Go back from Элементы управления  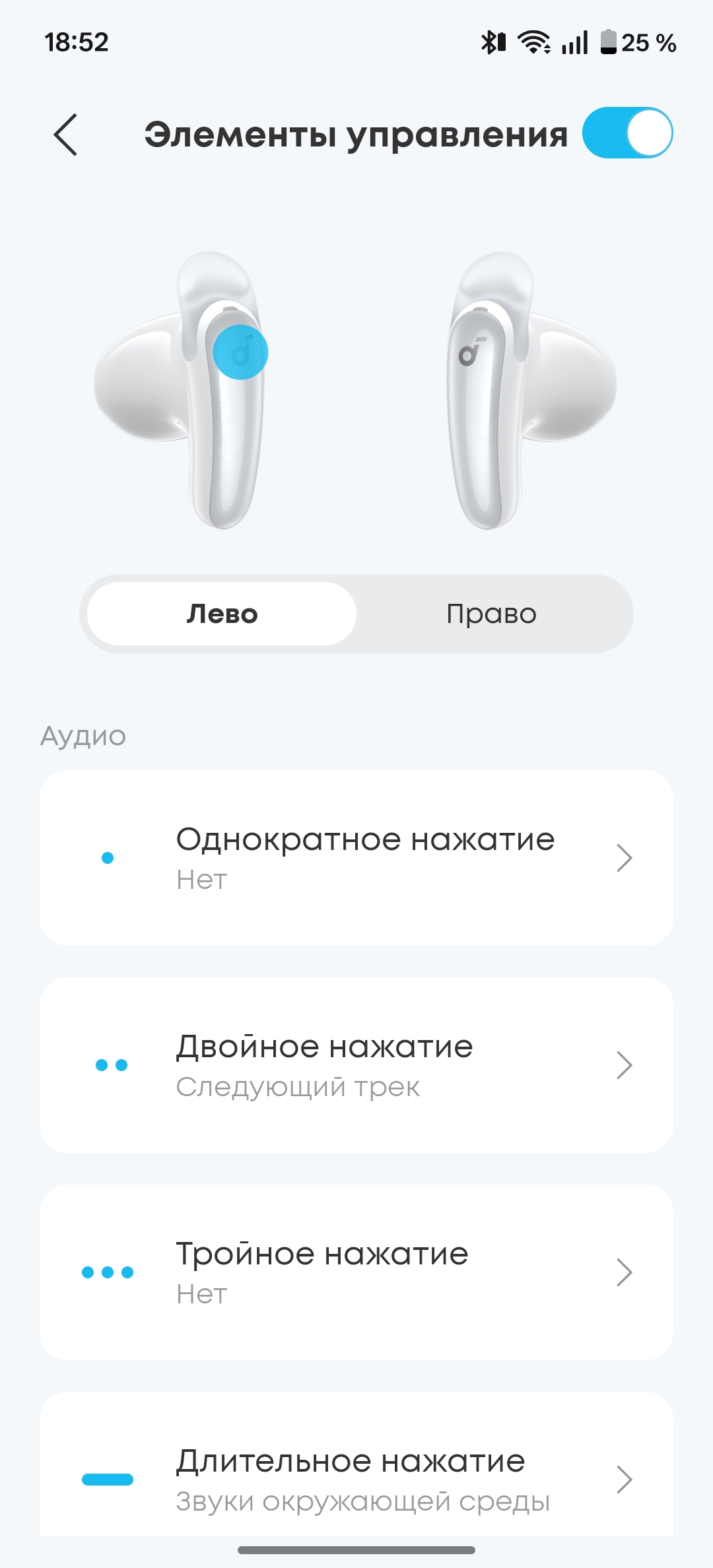point(65,135)
